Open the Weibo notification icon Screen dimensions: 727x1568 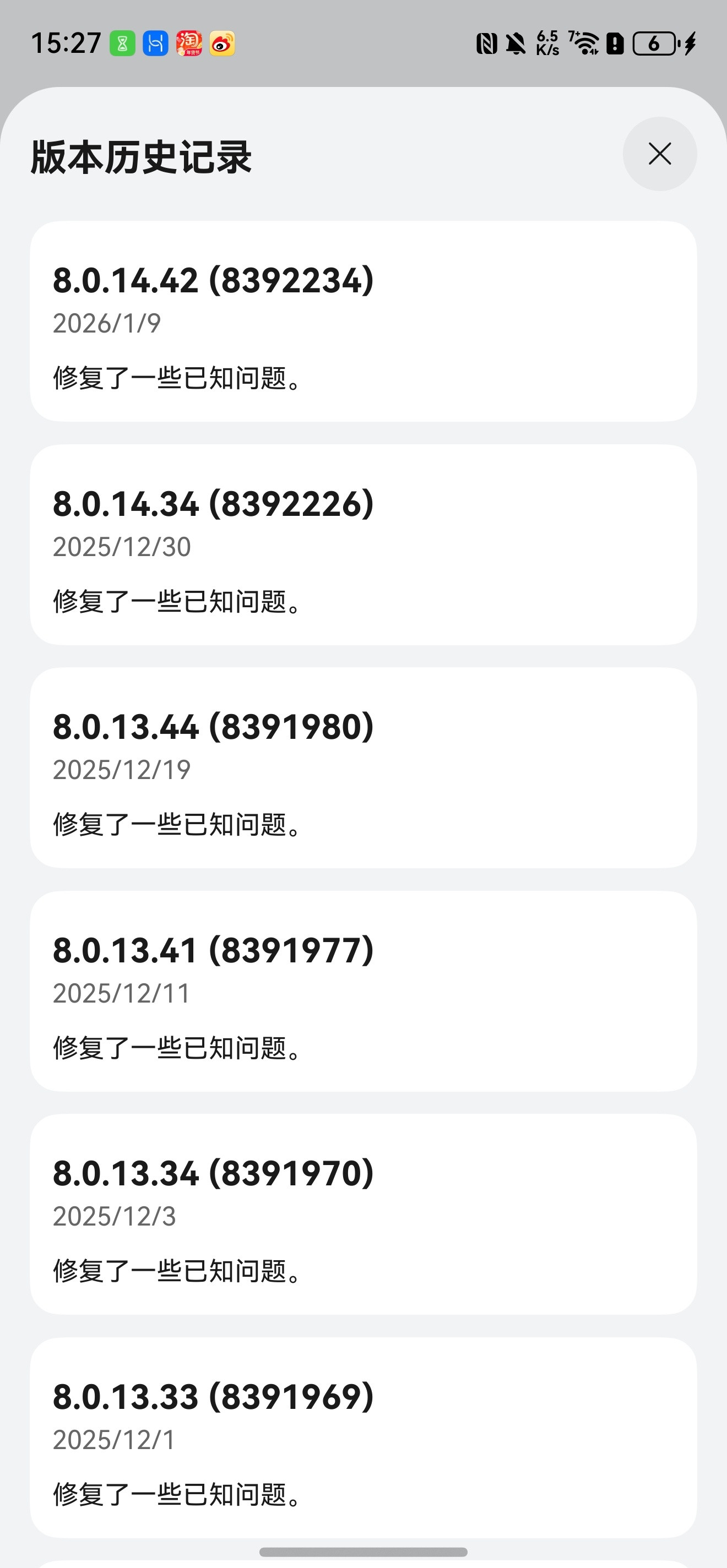(223, 43)
